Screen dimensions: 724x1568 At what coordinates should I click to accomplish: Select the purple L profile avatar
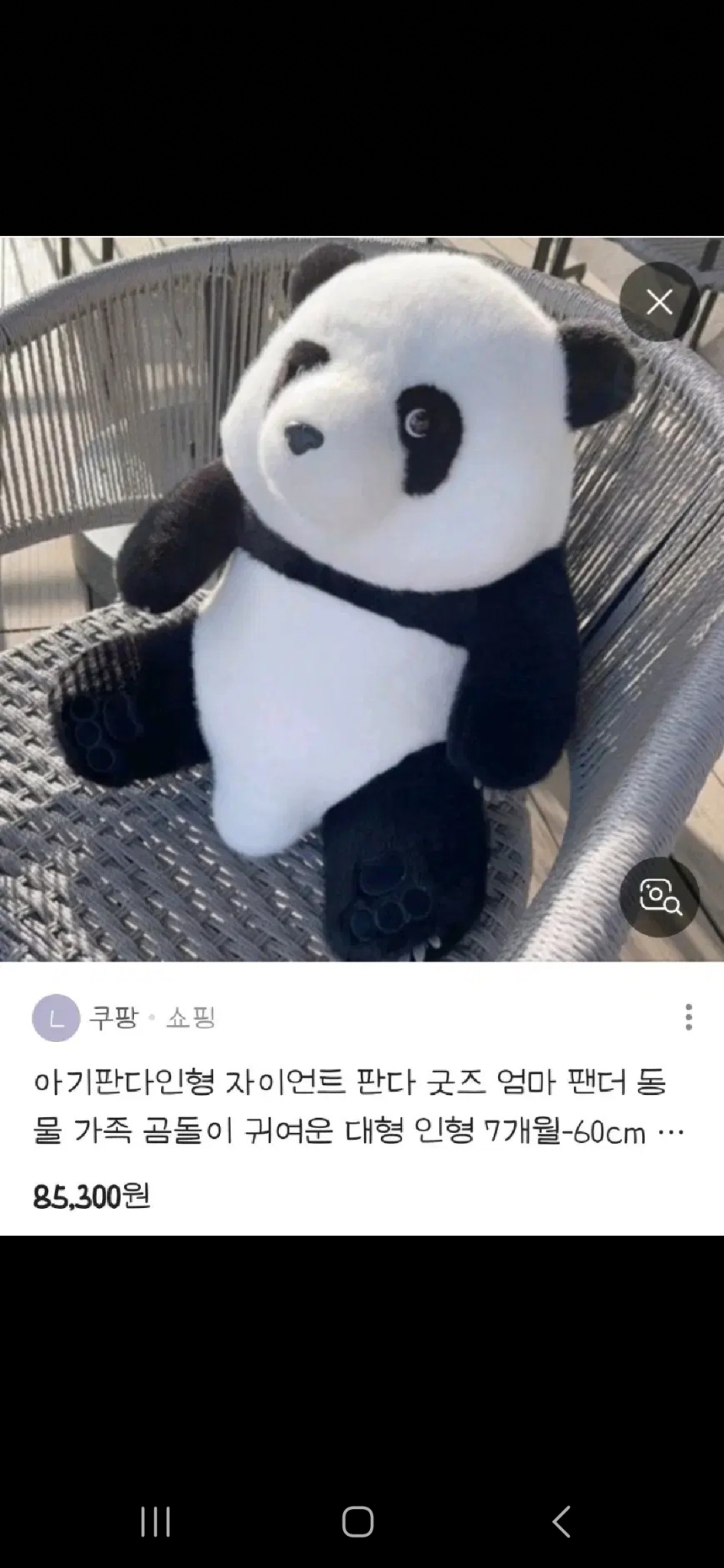click(58, 1018)
